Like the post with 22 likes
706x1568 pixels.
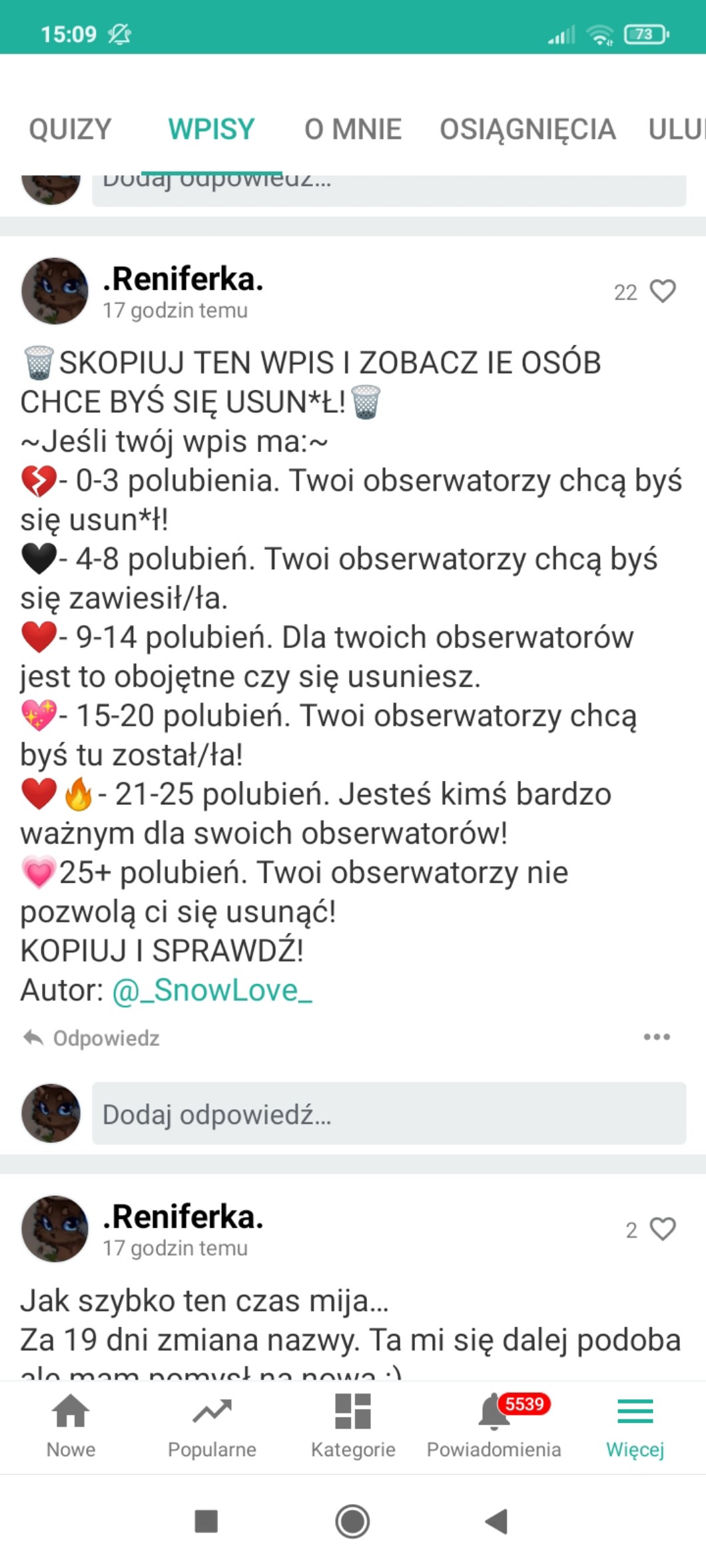click(662, 292)
